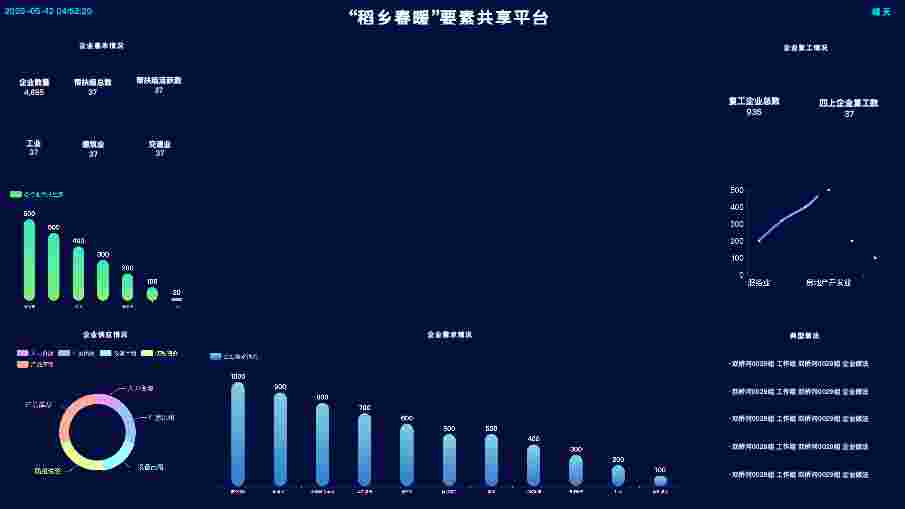Toggle the yellow-green legend item of the donut chart

[x=147, y=353]
